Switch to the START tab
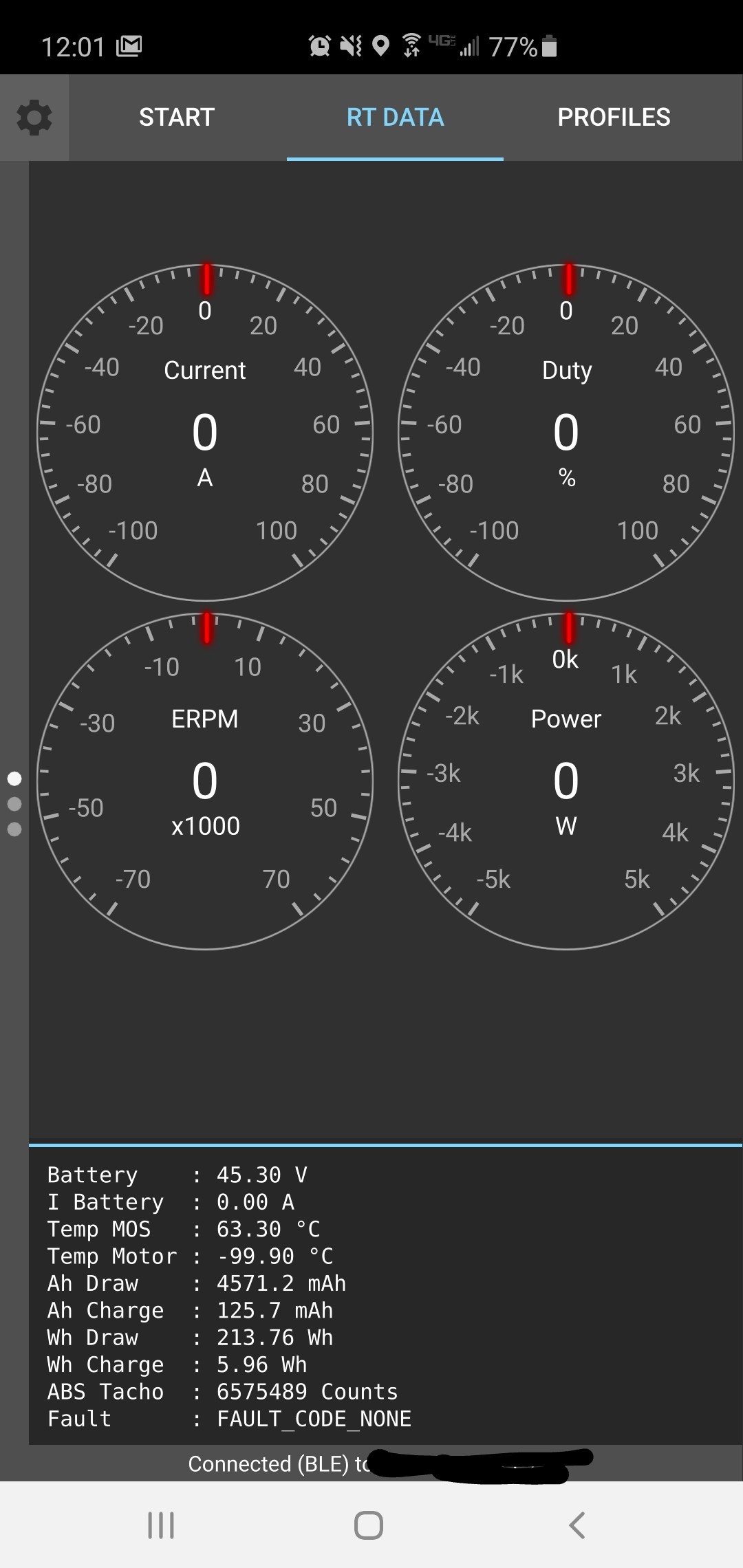This screenshot has height=1568, width=743. (x=177, y=118)
